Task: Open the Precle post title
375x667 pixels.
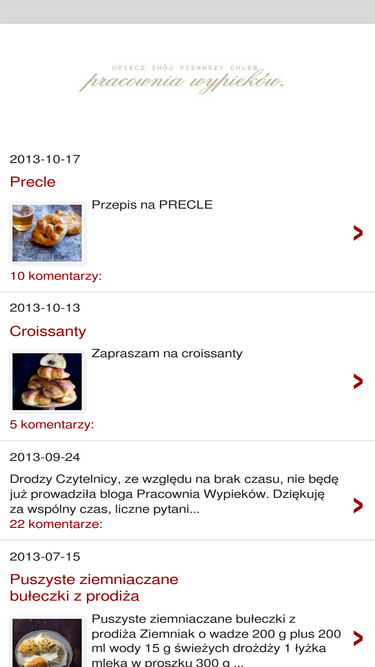Action: [x=33, y=182]
